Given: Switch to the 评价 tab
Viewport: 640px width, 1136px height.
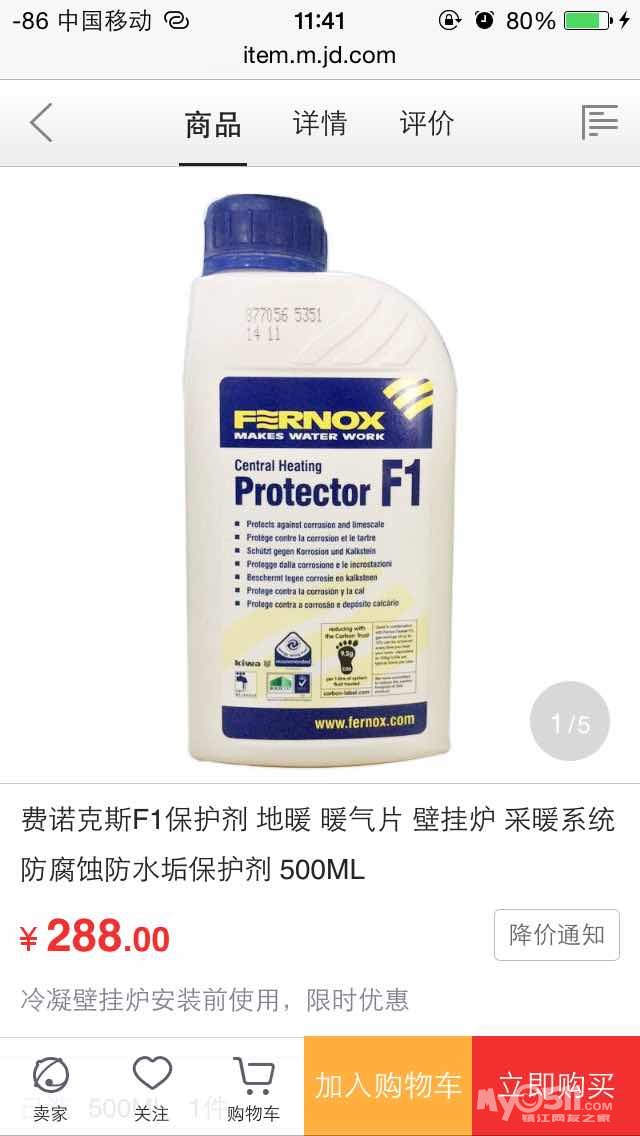Looking at the screenshot, I should (x=427, y=123).
